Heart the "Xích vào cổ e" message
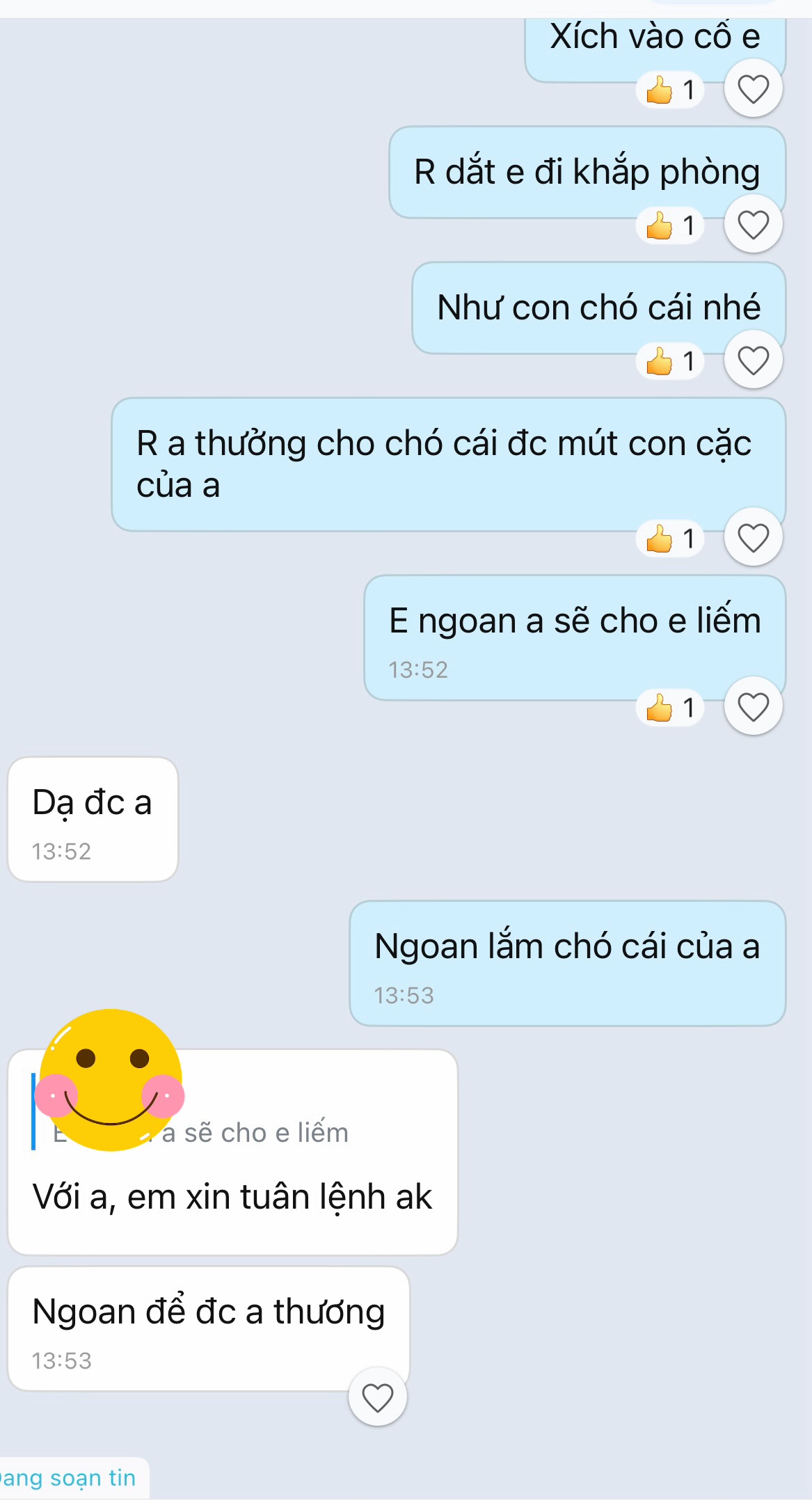The height and width of the screenshot is (1503, 812). (x=753, y=90)
